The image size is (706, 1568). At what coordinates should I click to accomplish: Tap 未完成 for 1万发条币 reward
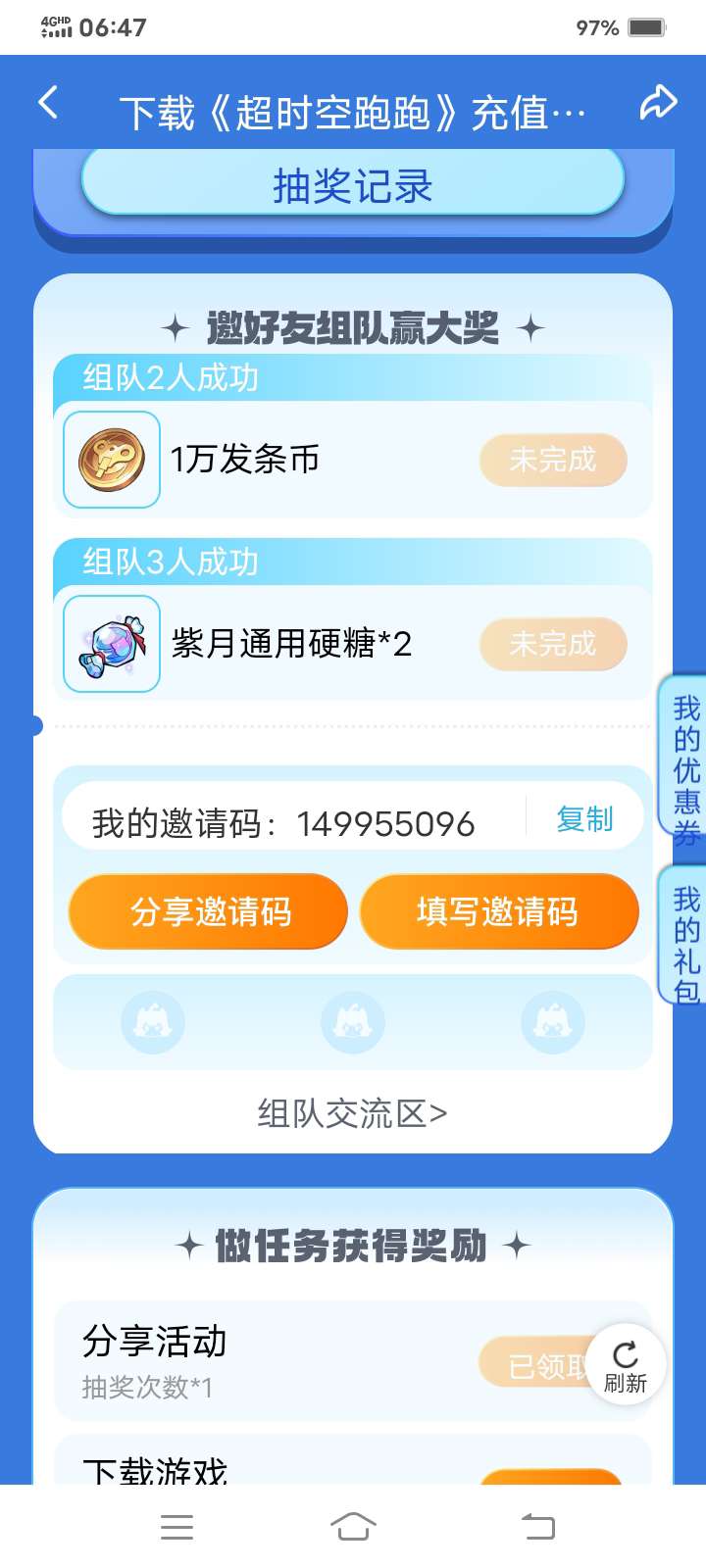(x=552, y=460)
